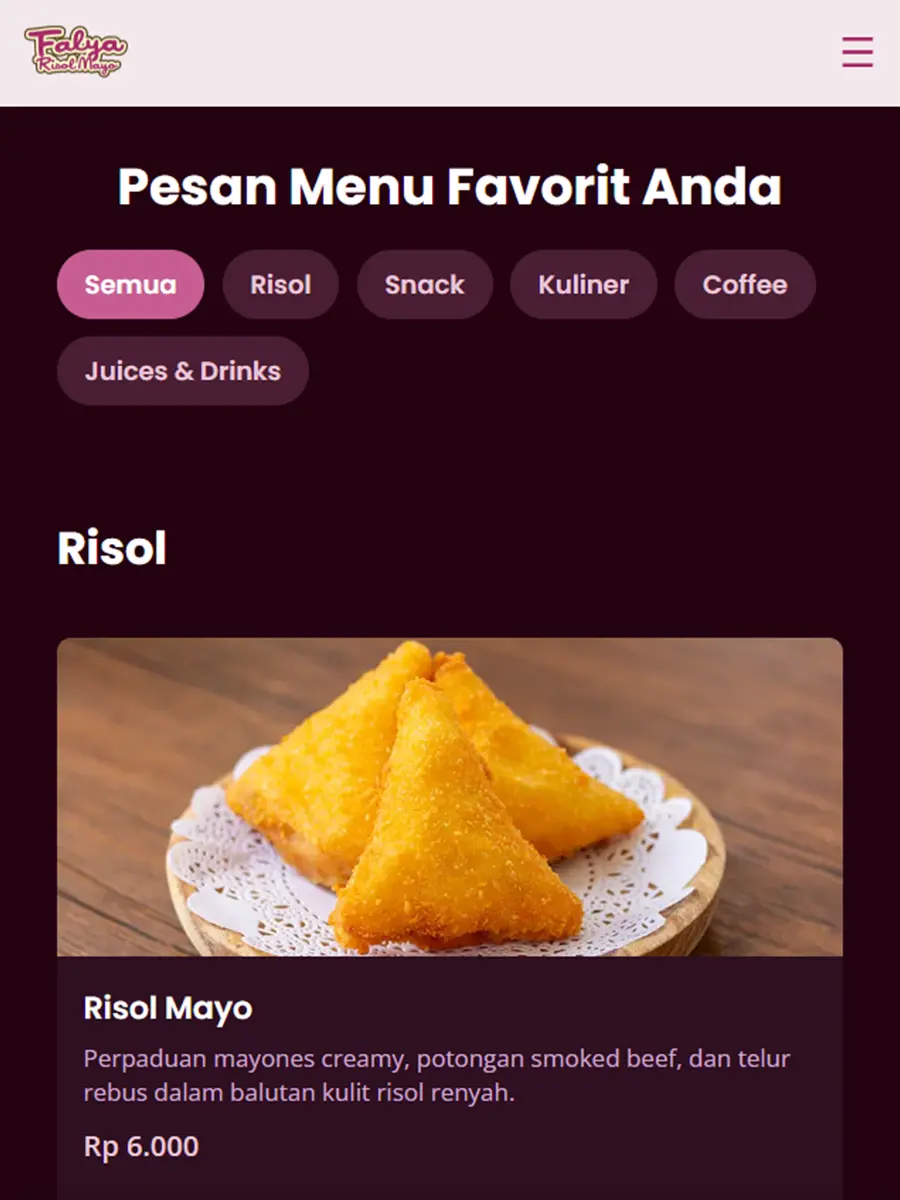
Task: Click the brand logo to return home
Action: point(75,52)
